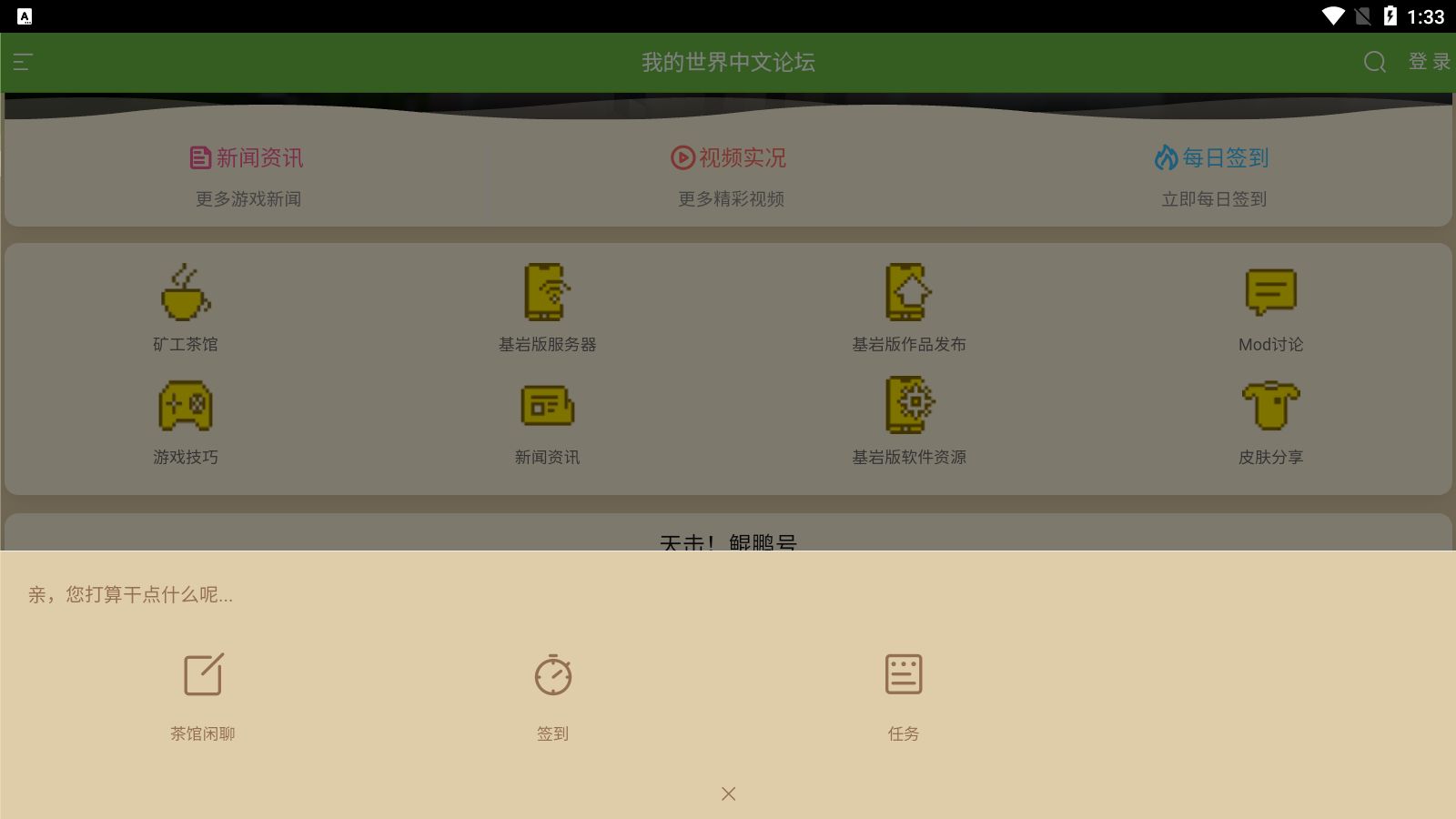Select the 签到 check-in option

pyautogui.click(x=552, y=693)
